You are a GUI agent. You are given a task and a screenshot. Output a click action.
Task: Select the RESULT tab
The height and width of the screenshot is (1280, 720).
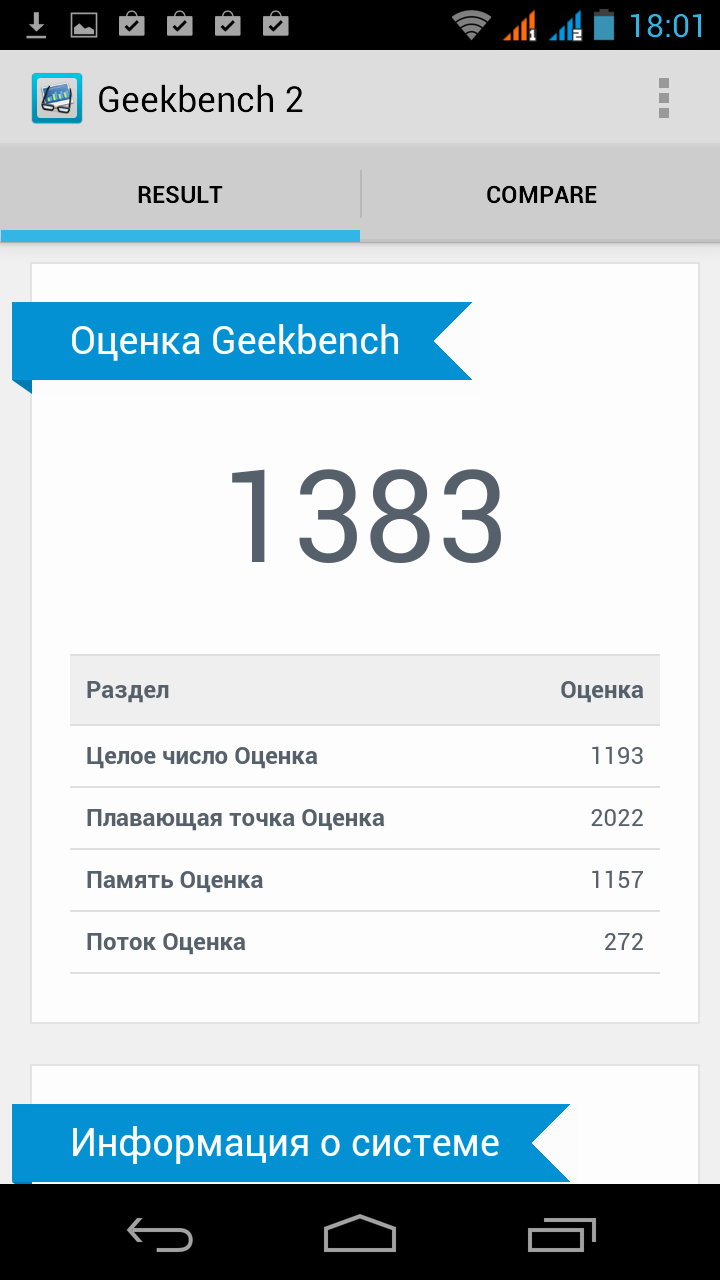click(x=180, y=195)
